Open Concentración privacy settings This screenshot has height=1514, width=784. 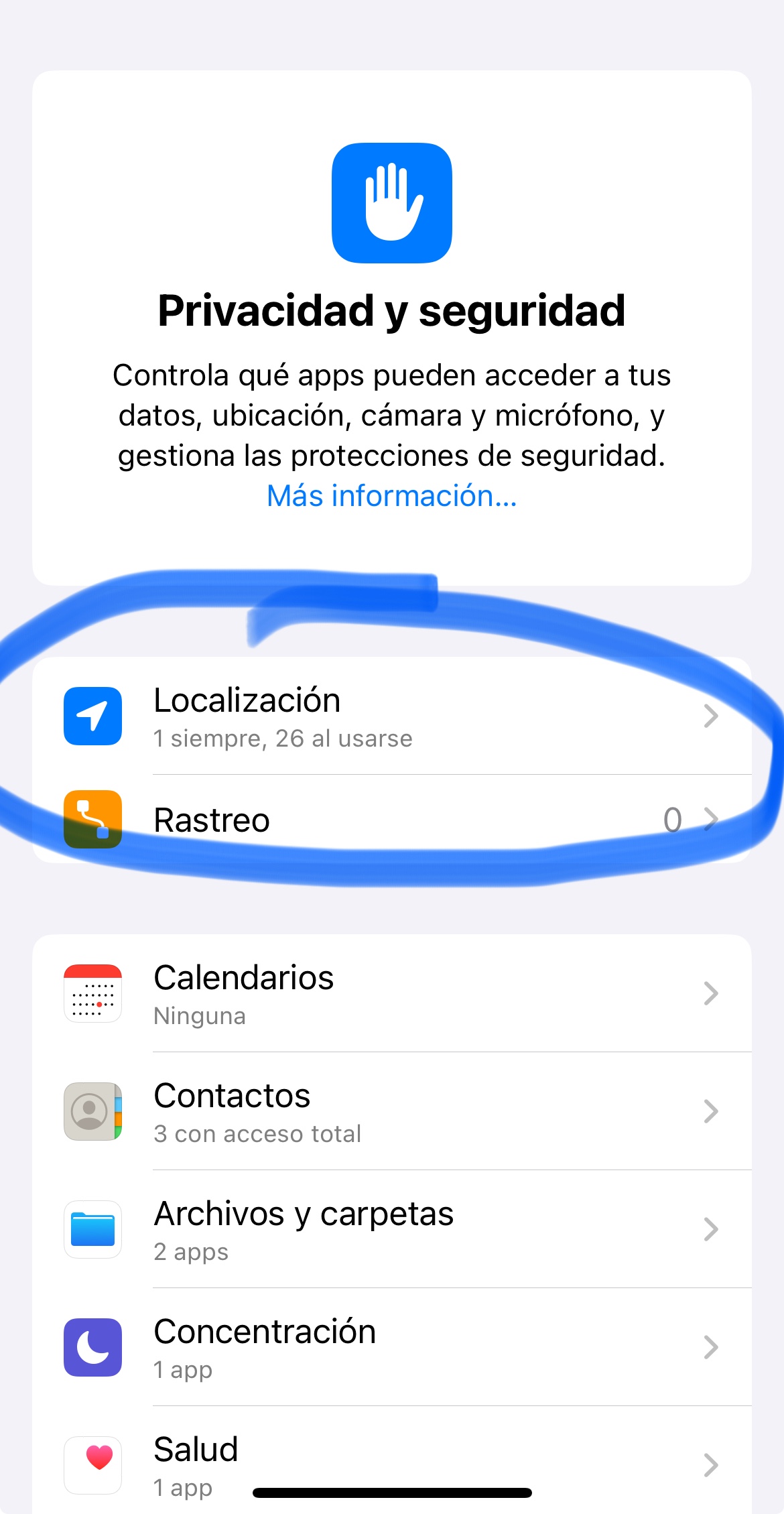click(x=391, y=1348)
